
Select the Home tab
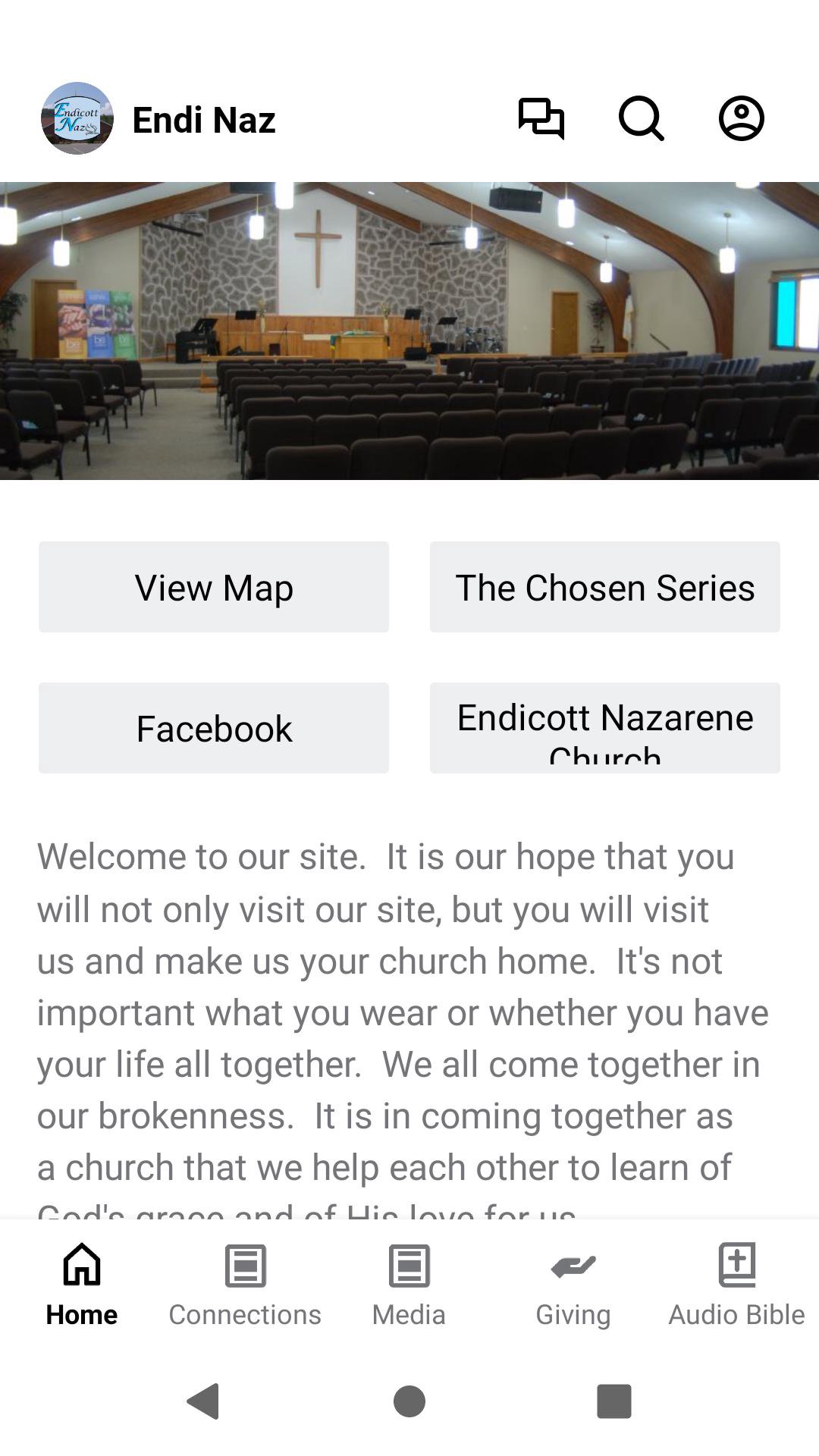[x=82, y=1285]
